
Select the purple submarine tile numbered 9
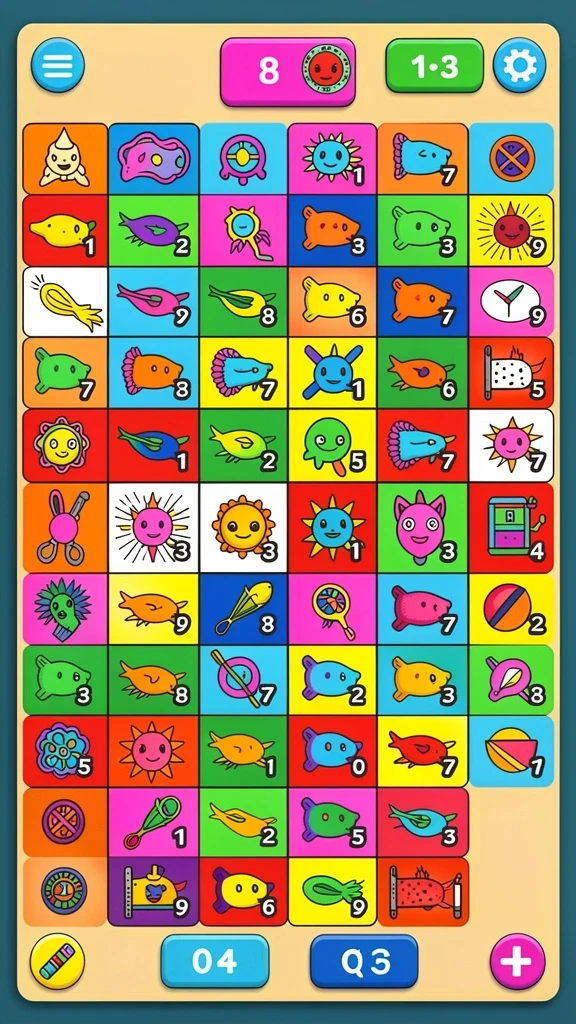tap(153, 892)
